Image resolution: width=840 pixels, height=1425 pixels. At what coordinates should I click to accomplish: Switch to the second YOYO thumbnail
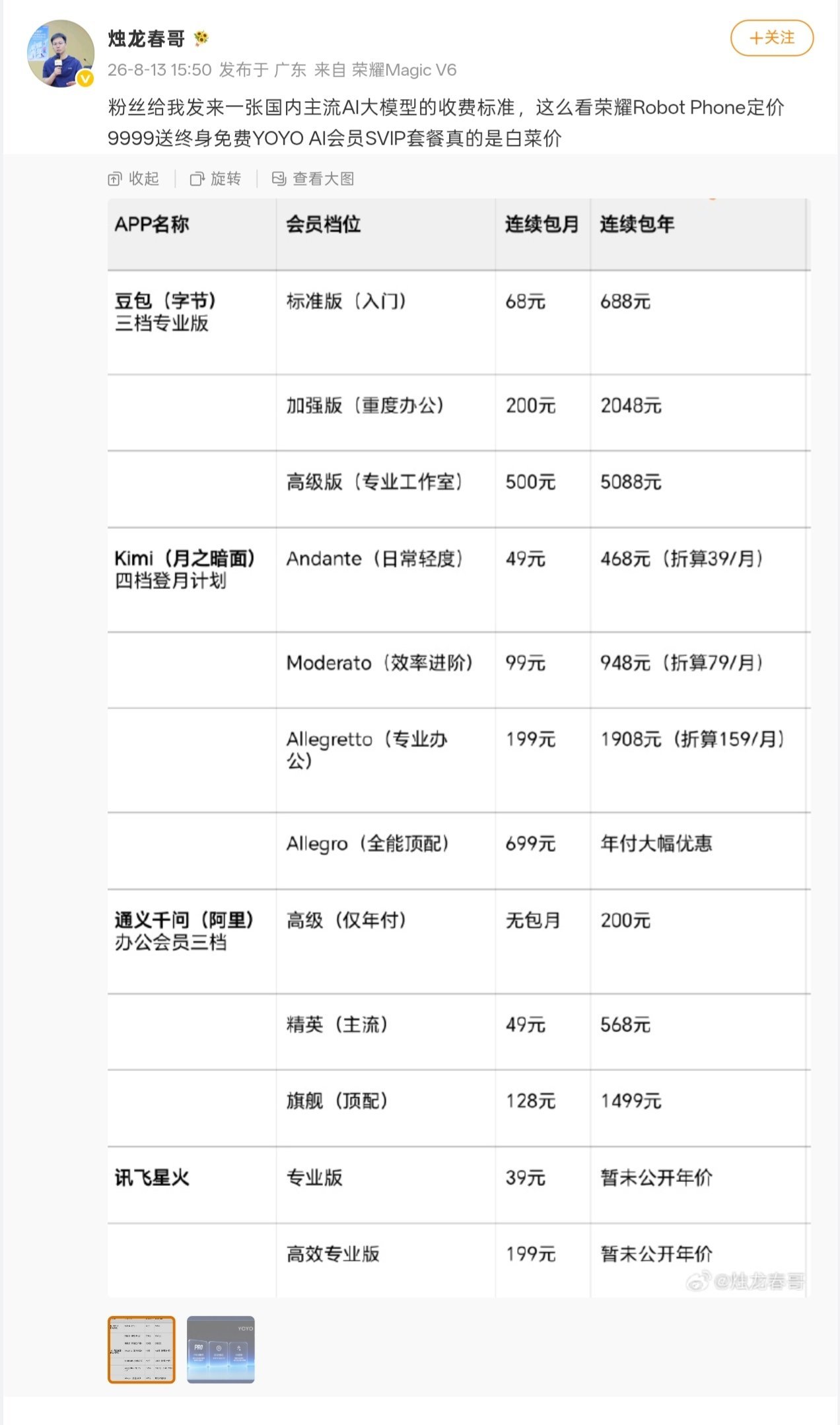point(221,1349)
